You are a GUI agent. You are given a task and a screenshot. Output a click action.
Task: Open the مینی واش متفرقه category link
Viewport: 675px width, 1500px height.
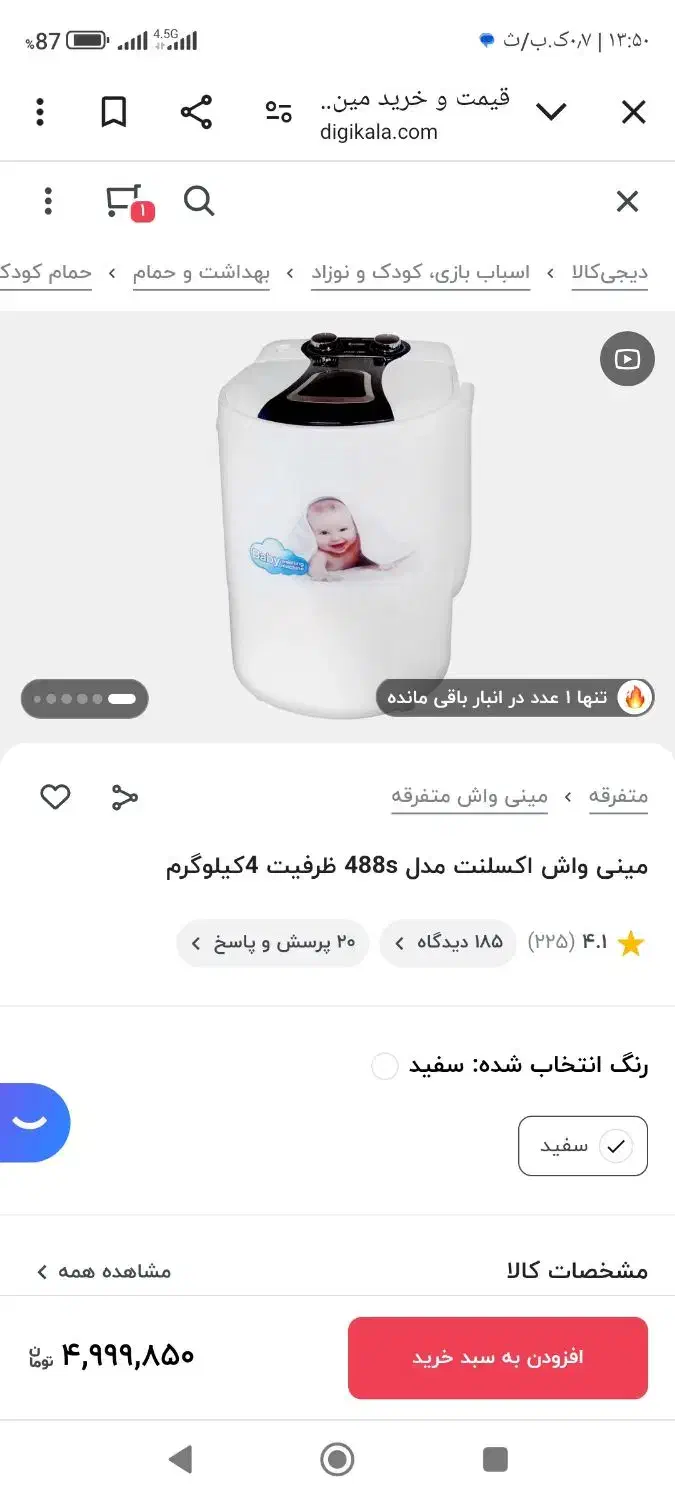(x=469, y=797)
